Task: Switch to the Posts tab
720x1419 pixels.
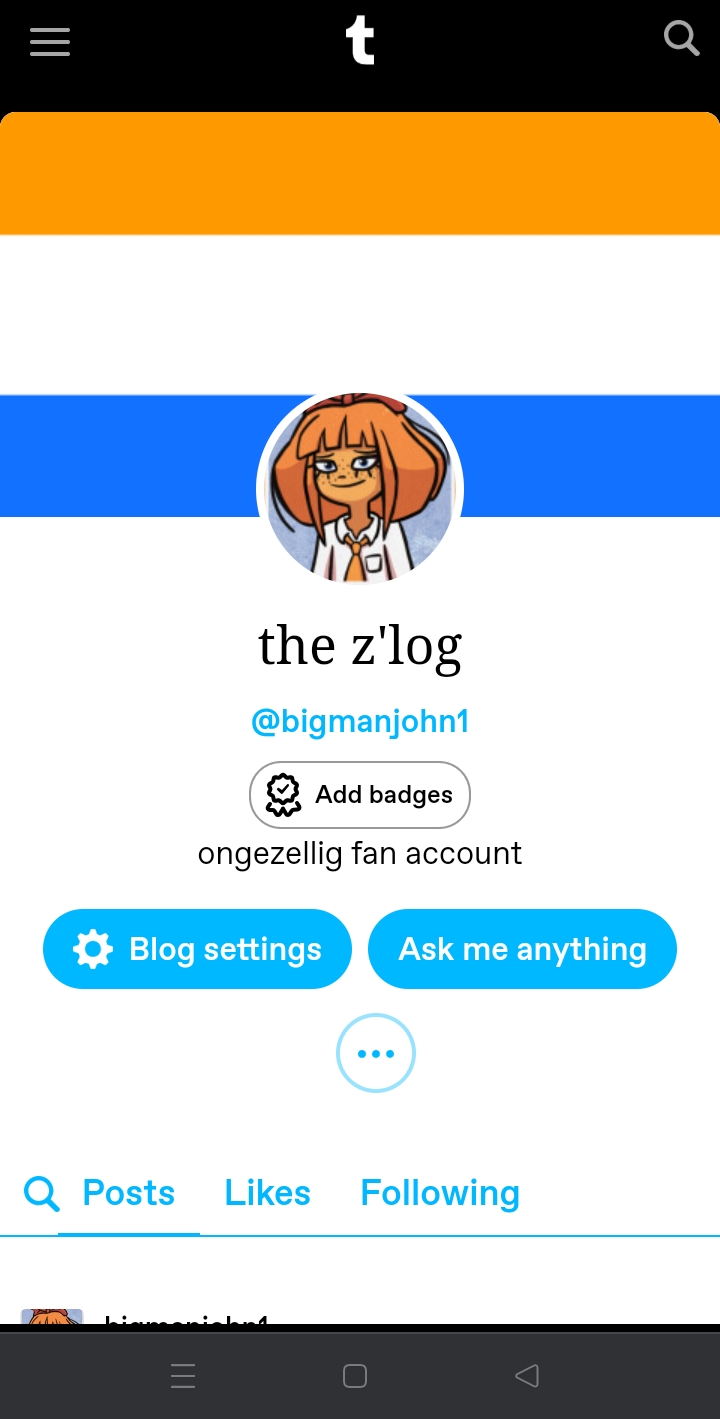Action: coord(129,1193)
